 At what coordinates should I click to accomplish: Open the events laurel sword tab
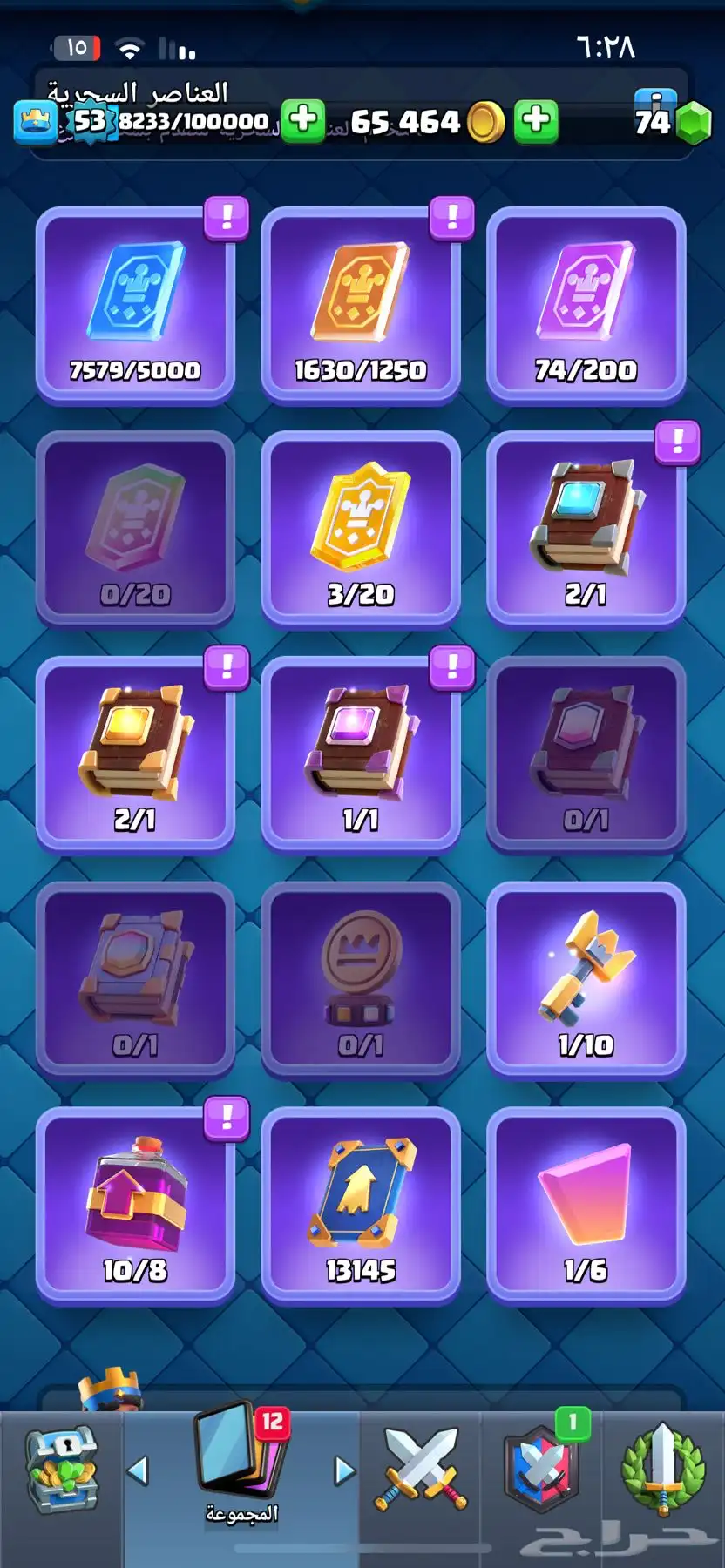pyautogui.click(x=662, y=1472)
